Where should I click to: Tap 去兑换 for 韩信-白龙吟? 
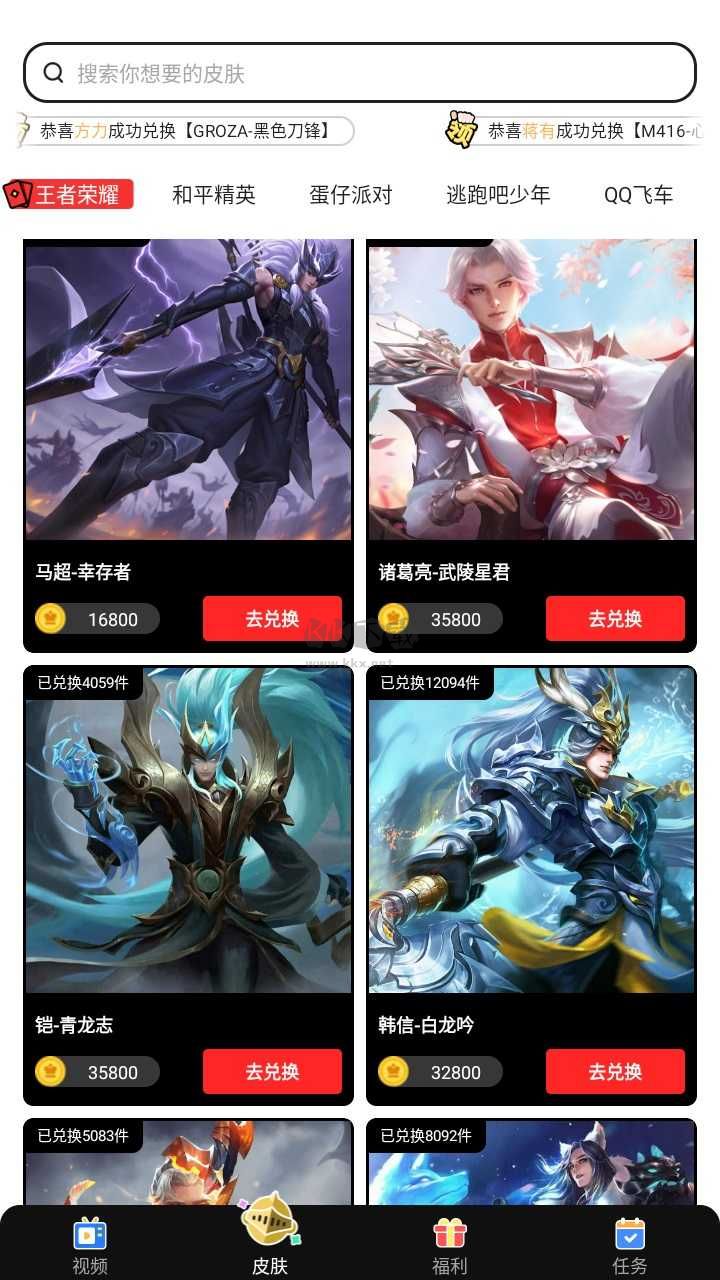coord(615,1072)
